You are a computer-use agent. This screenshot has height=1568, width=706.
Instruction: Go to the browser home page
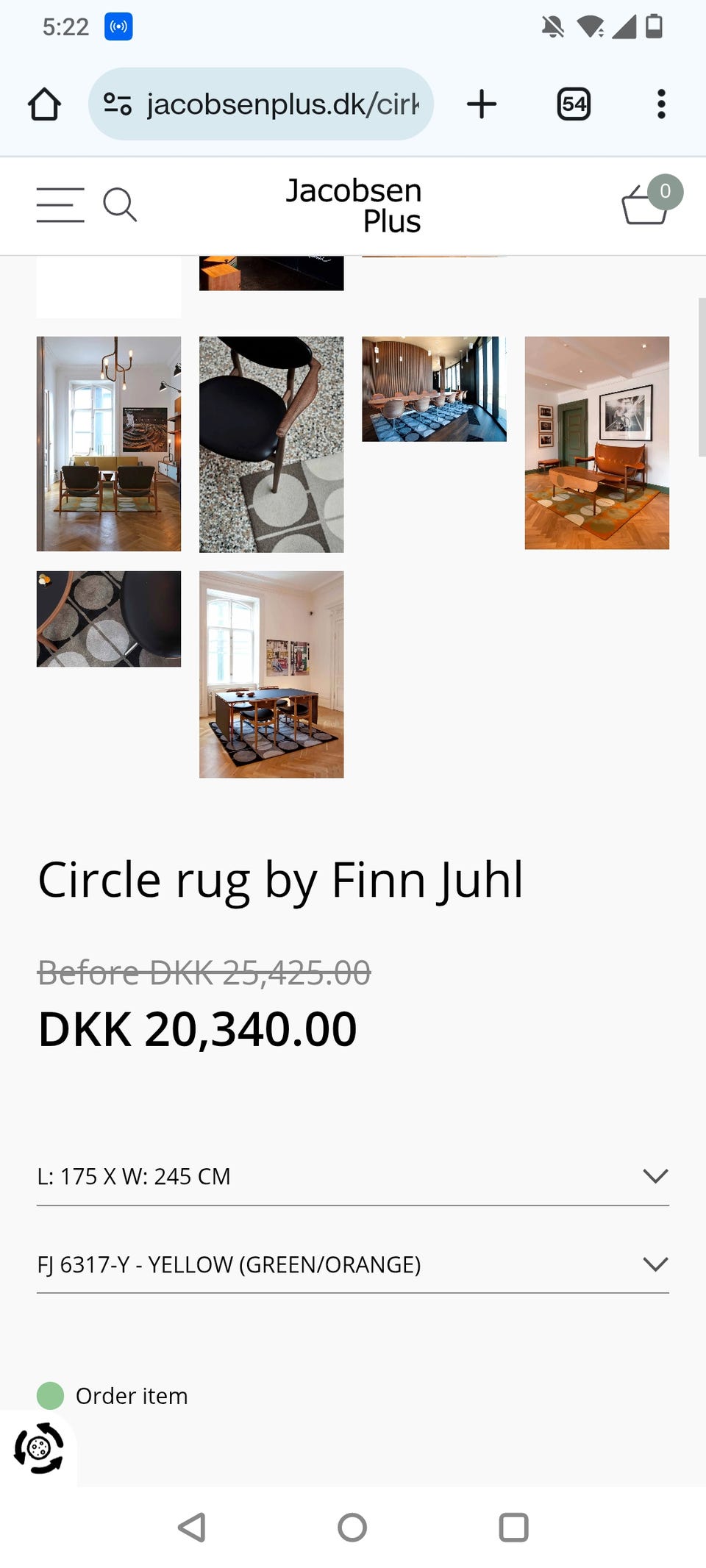point(44,104)
